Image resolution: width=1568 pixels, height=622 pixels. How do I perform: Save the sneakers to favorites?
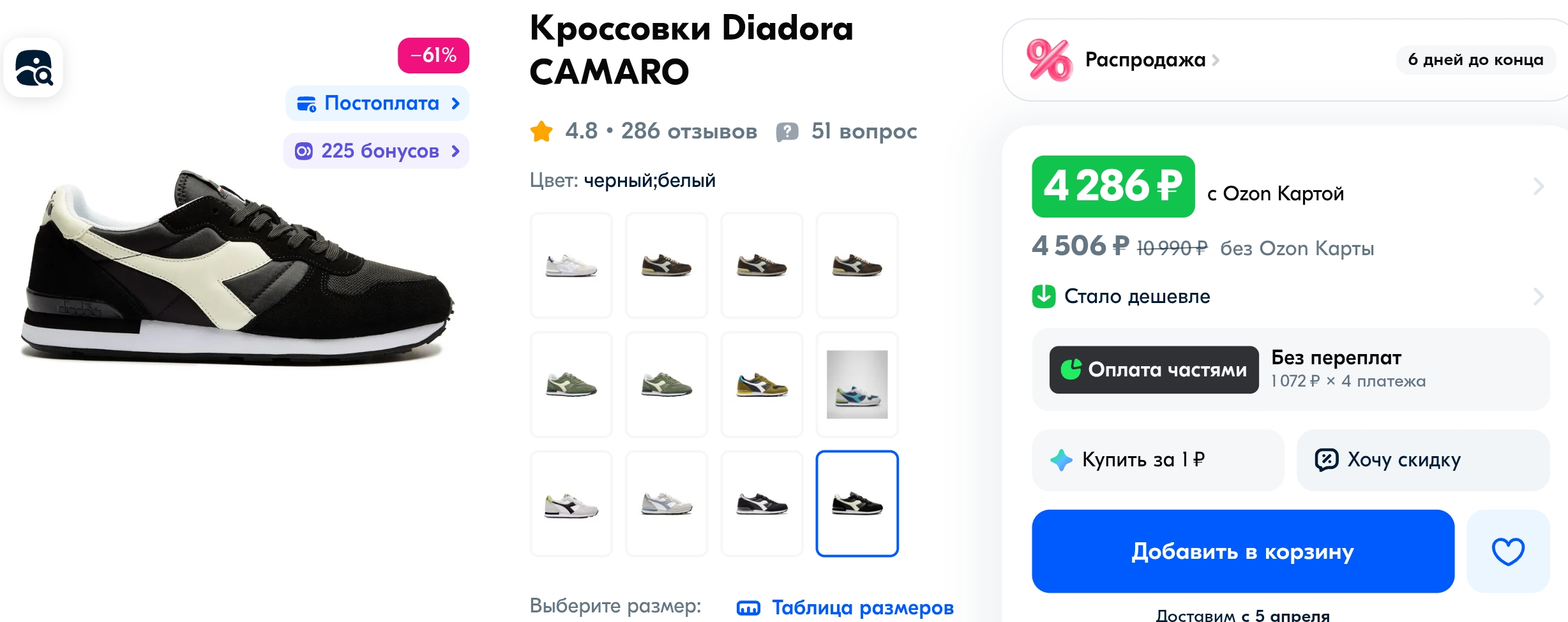tap(1507, 551)
